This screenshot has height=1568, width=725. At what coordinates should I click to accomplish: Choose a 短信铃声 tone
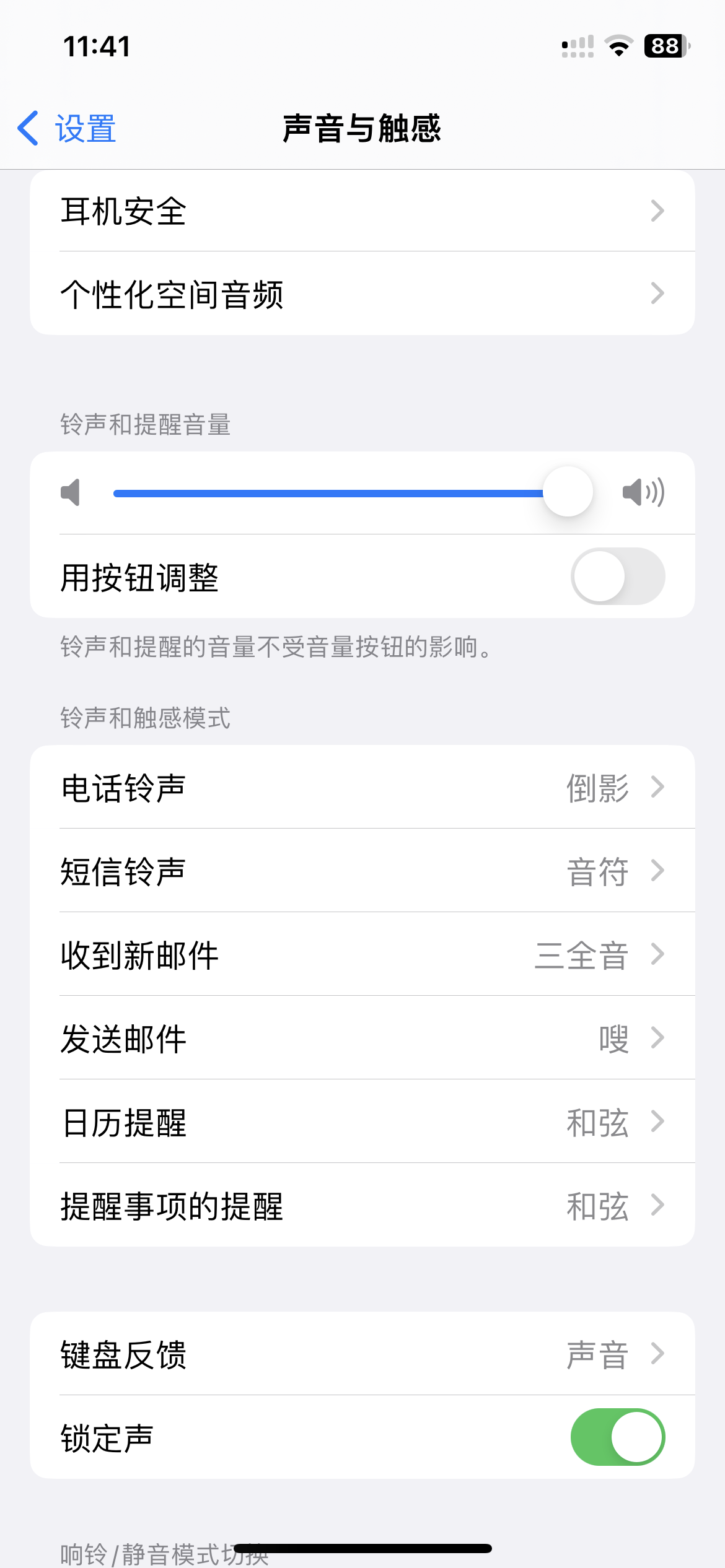pyautogui.click(x=362, y=871)
